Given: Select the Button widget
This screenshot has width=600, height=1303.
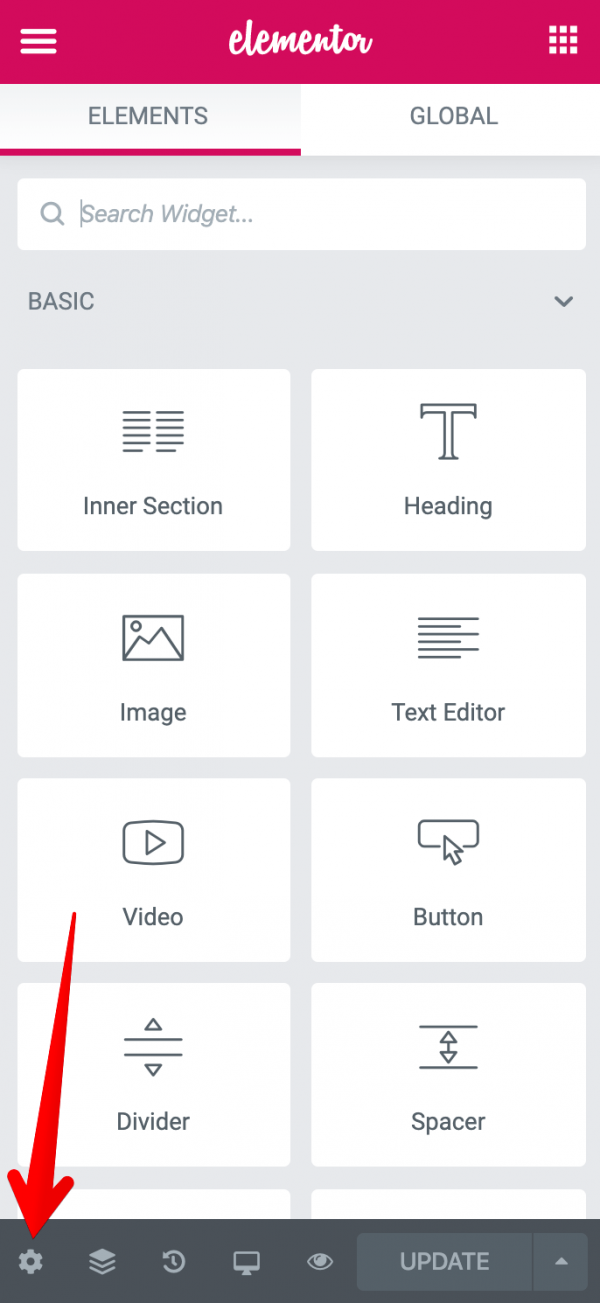Looking at the screenshot, I should 448,871.
